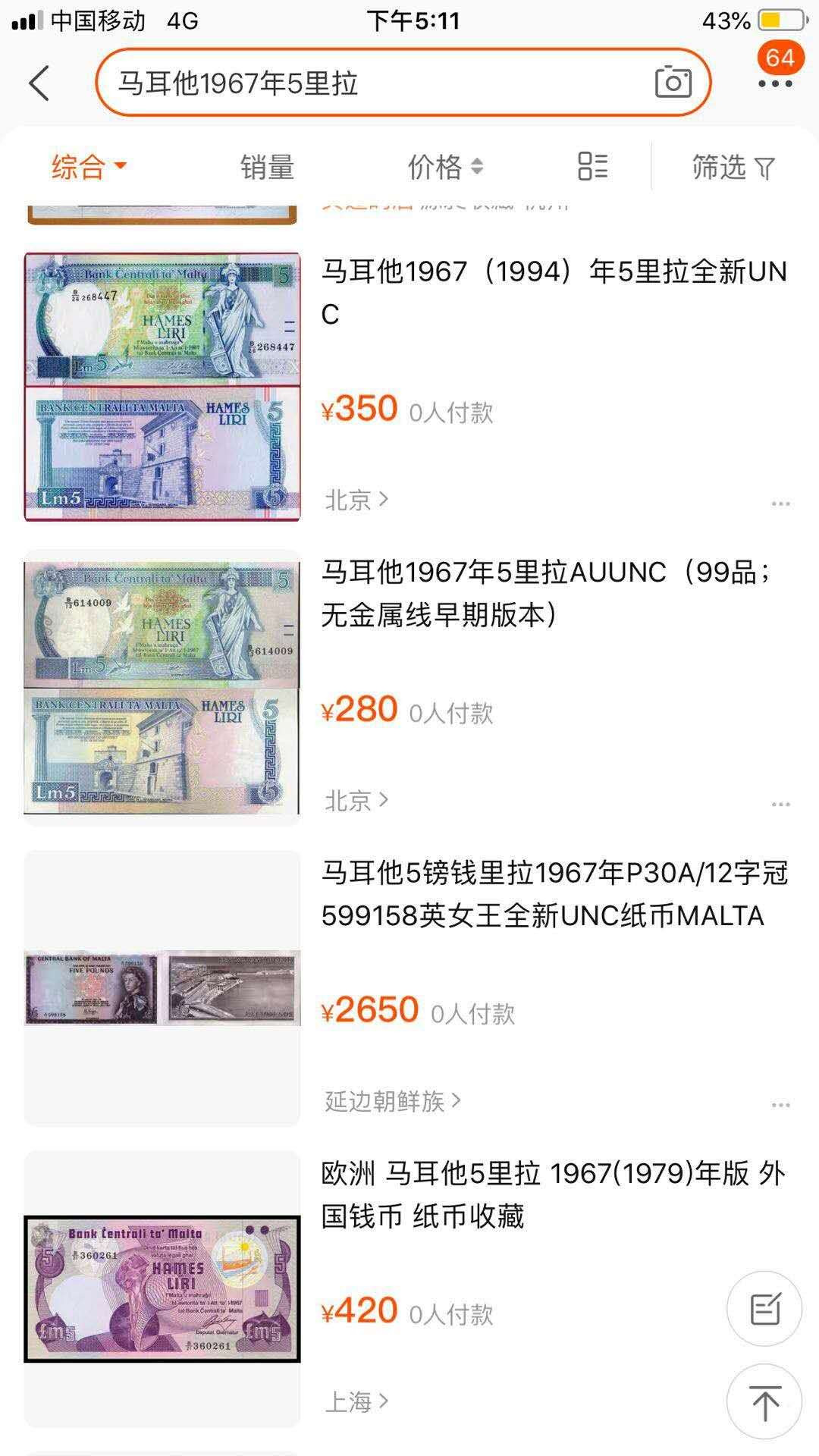Switch to grid view layout

(592, 167)
